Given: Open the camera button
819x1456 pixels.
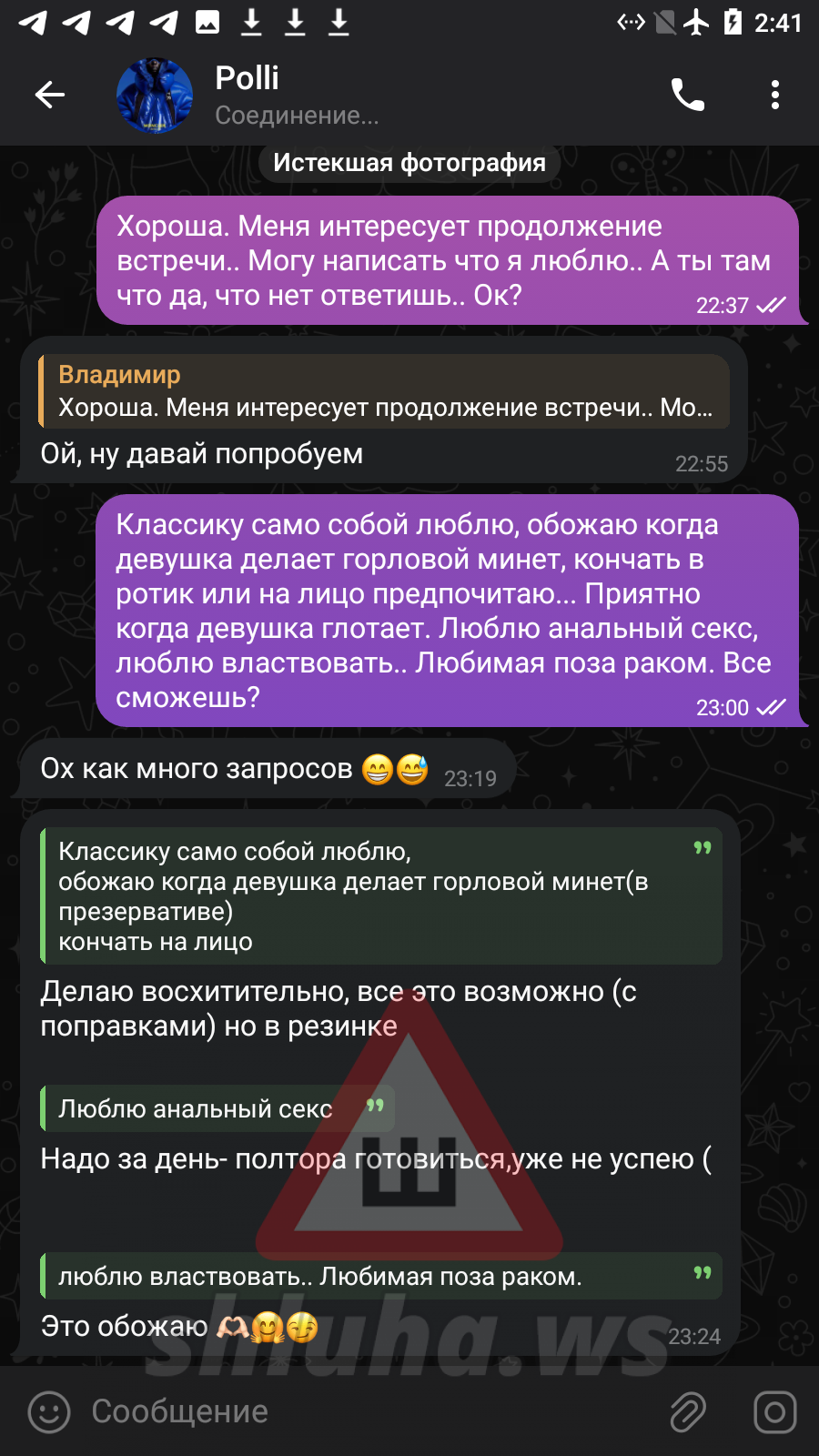Looking at the screenshot, I should point(774,1412).
